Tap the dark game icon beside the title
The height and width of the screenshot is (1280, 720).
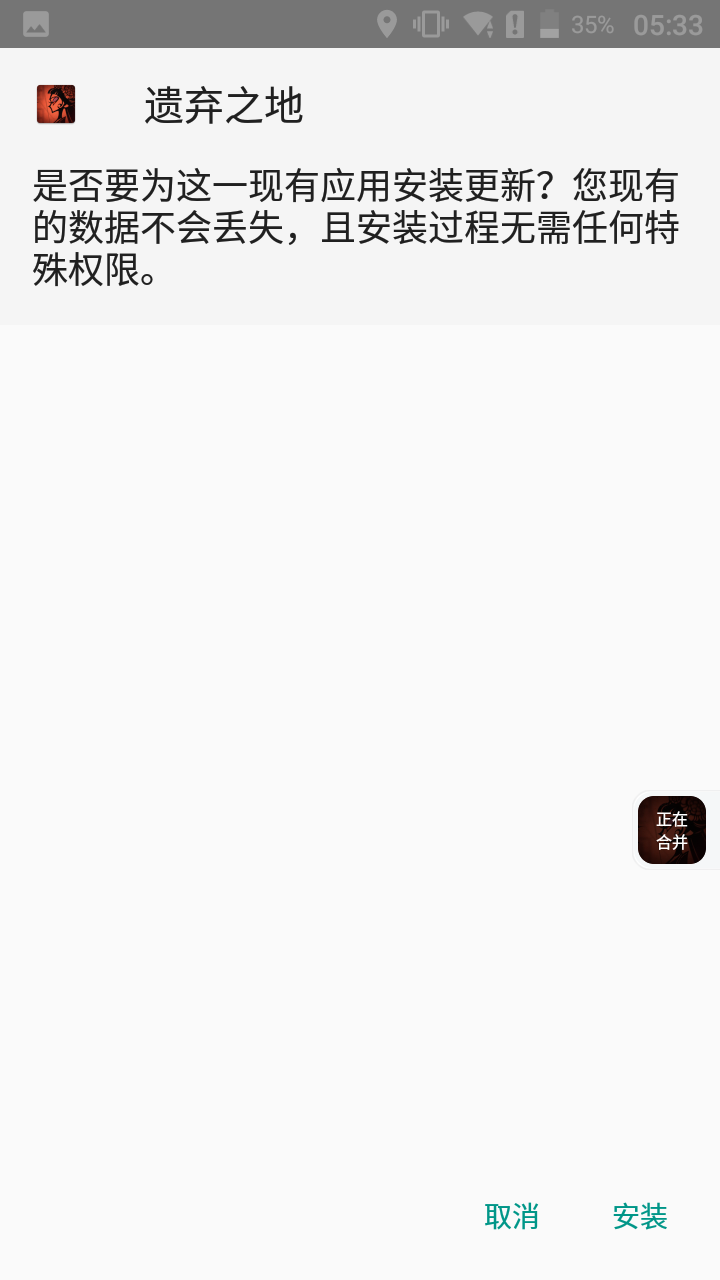point(56,104)
